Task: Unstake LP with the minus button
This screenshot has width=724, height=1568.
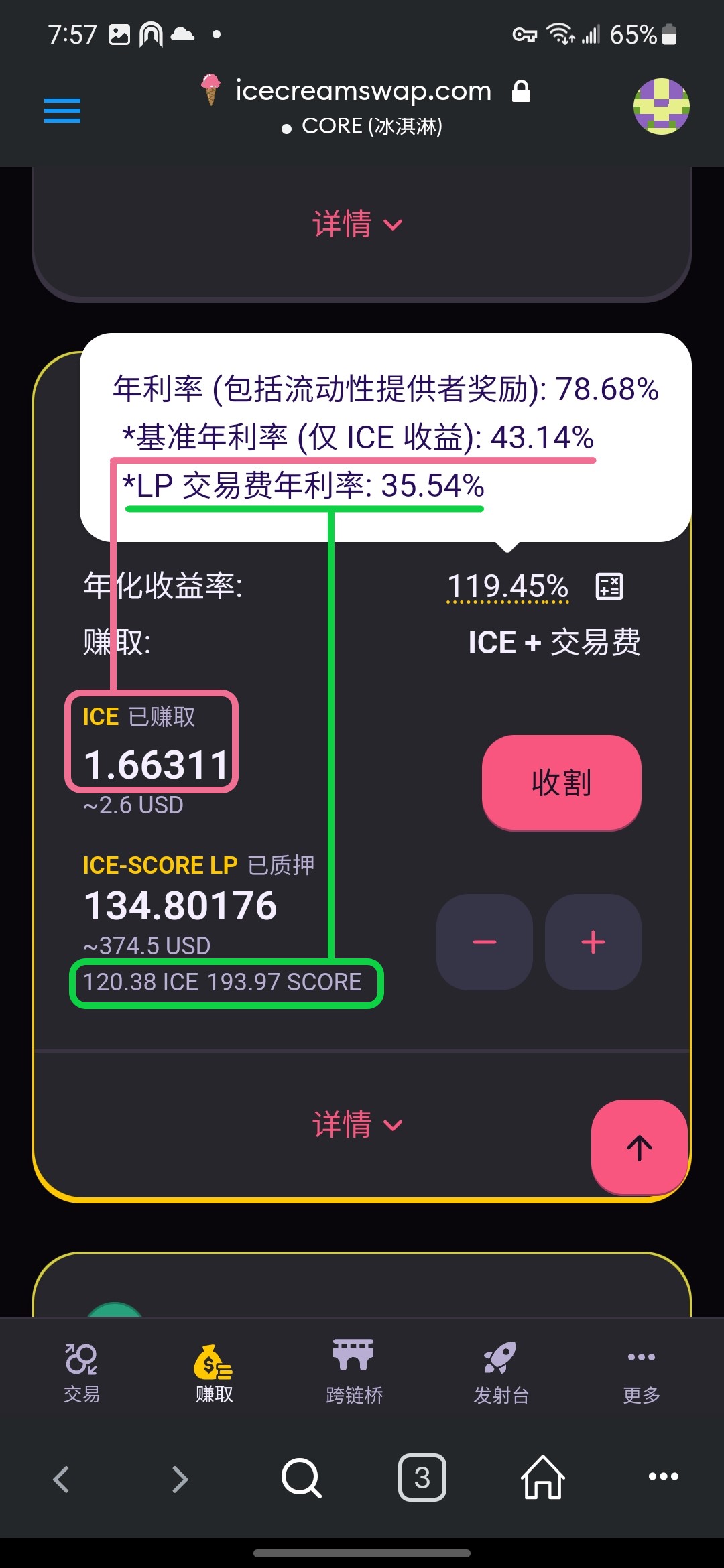Action: click(x=485, y=942)
